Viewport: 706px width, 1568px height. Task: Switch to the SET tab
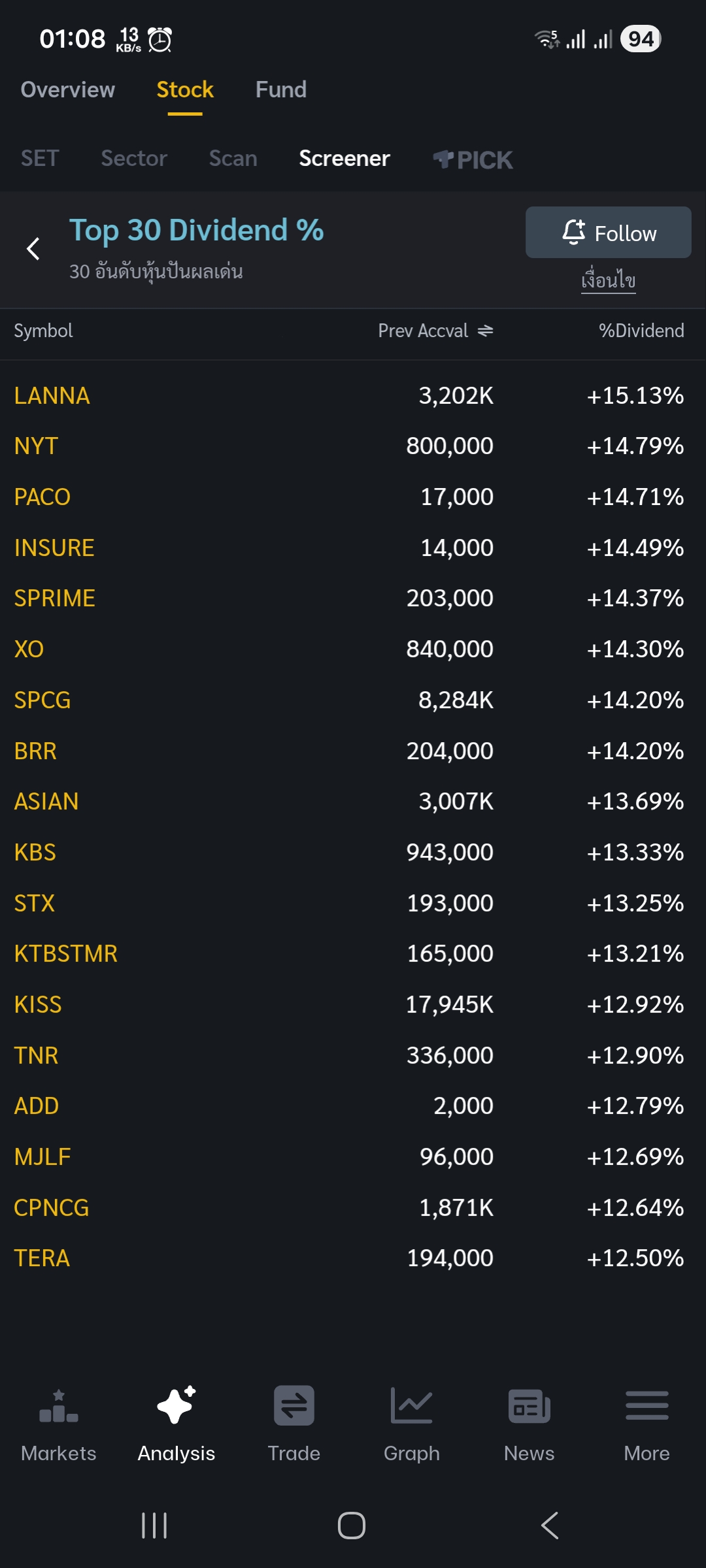tap(39, 158)
